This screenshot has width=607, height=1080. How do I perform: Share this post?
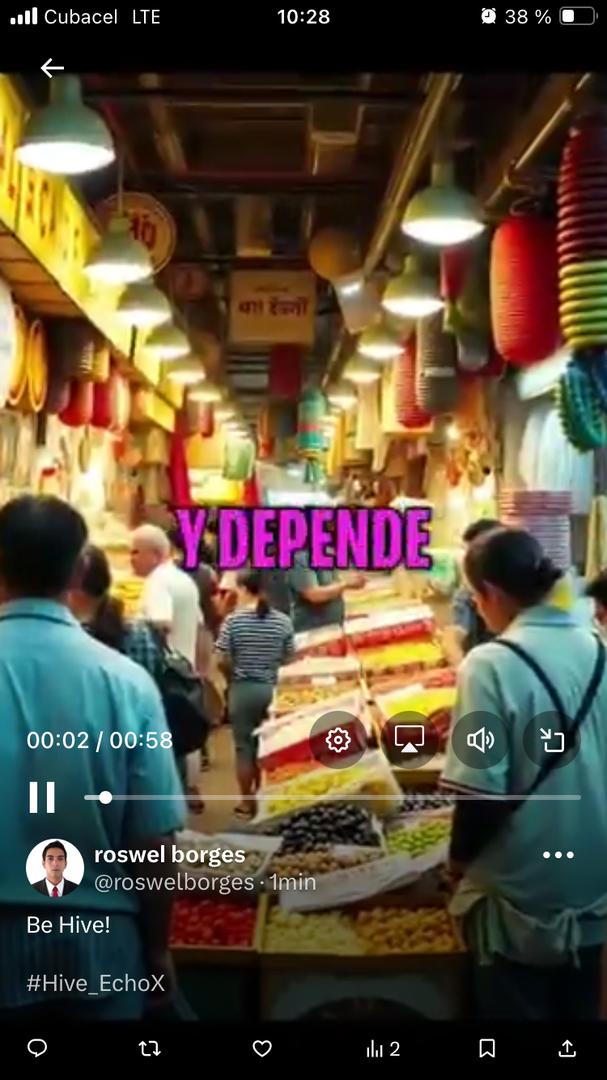click(x=567, y=1048)
